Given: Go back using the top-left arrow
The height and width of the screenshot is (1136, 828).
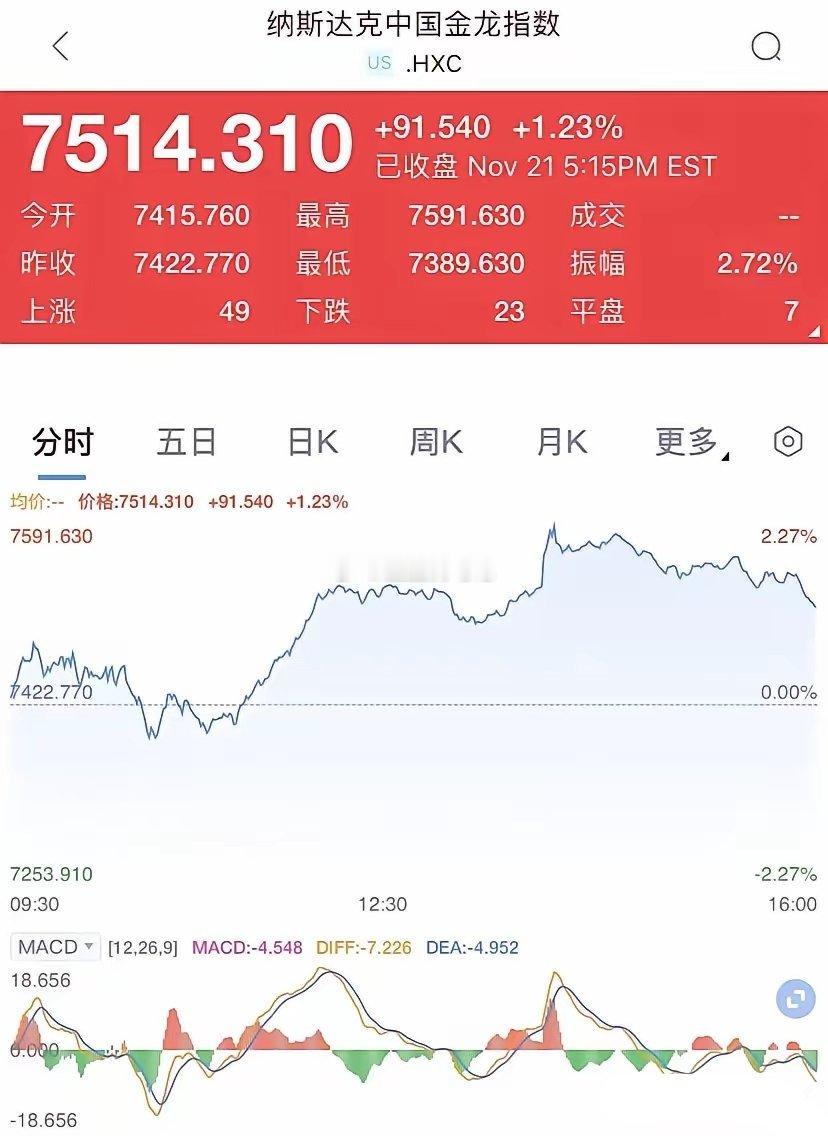Looking at the screenshot, I should pyautogui.click(x=61, y=46).
